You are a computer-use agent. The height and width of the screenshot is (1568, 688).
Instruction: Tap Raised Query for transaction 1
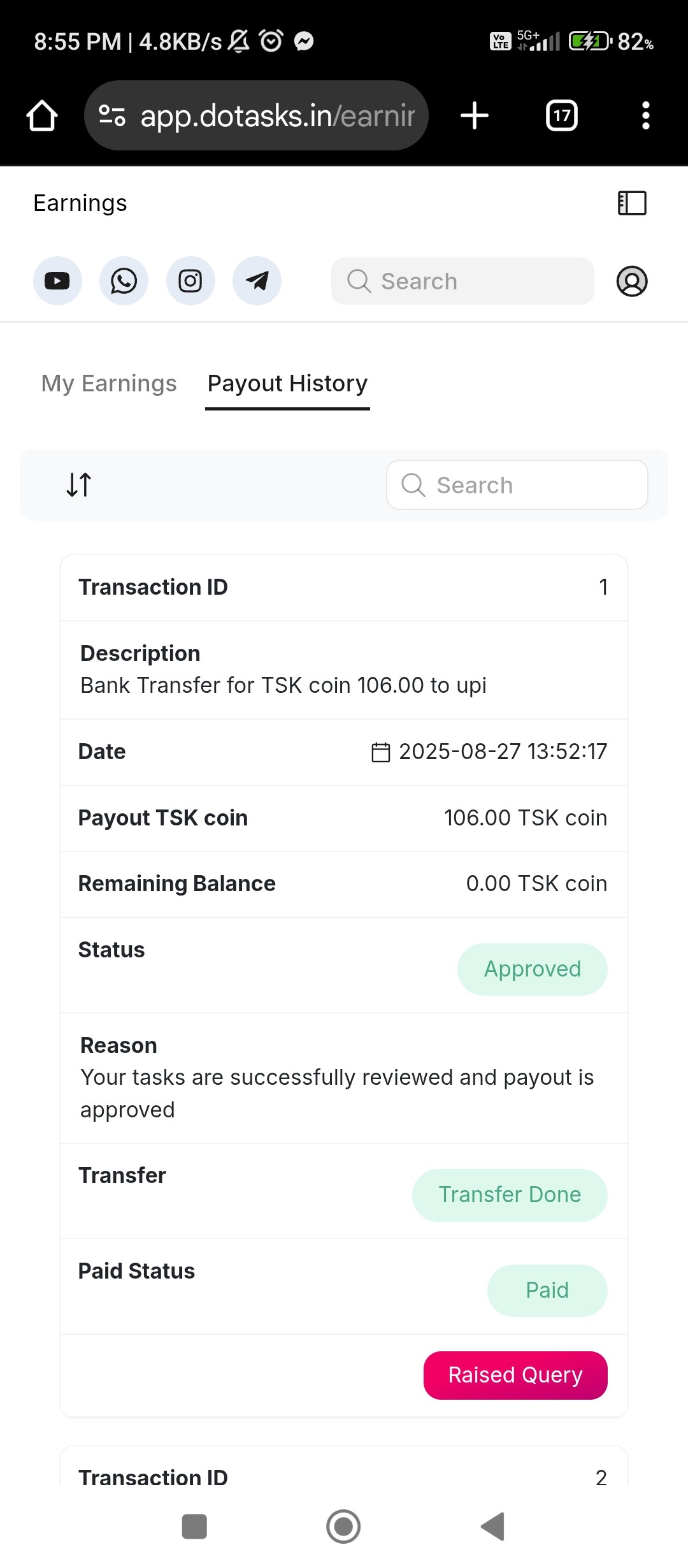pos(515,1375)
